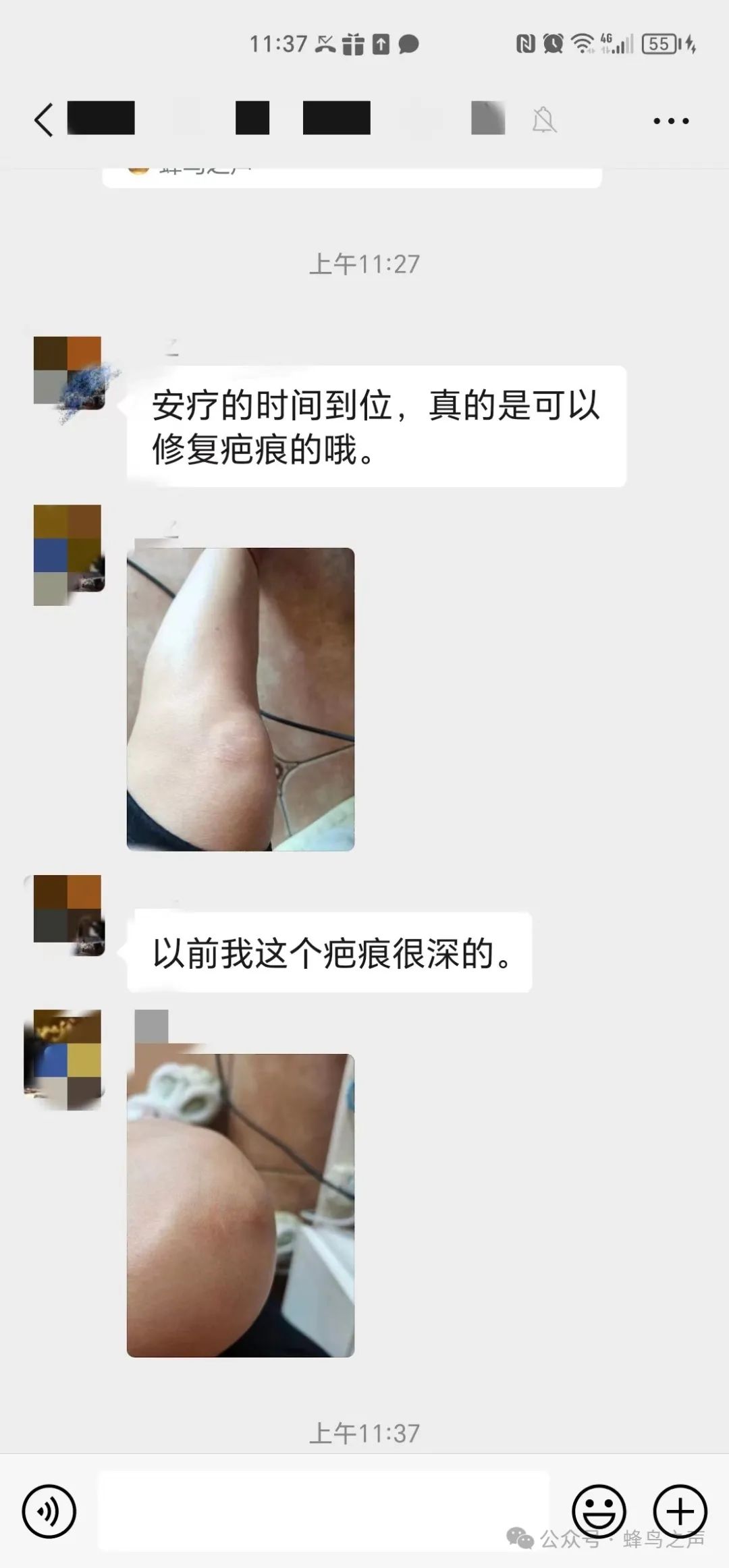Tap the message text field
729x1568 pixels.
[x=324, y=1511]
